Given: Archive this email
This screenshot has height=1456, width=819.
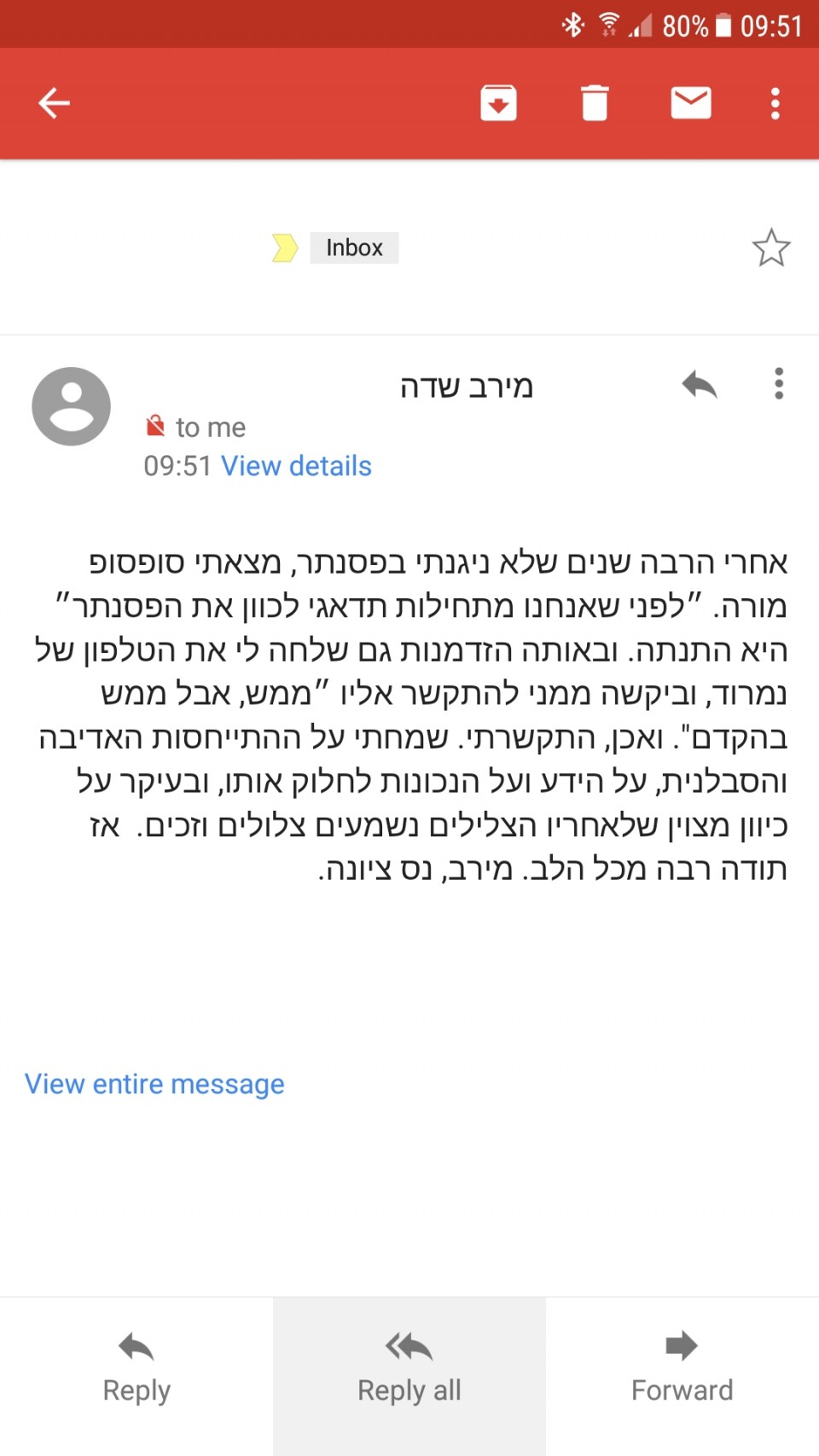Looking at the screenshot, I should click(498, 103).
